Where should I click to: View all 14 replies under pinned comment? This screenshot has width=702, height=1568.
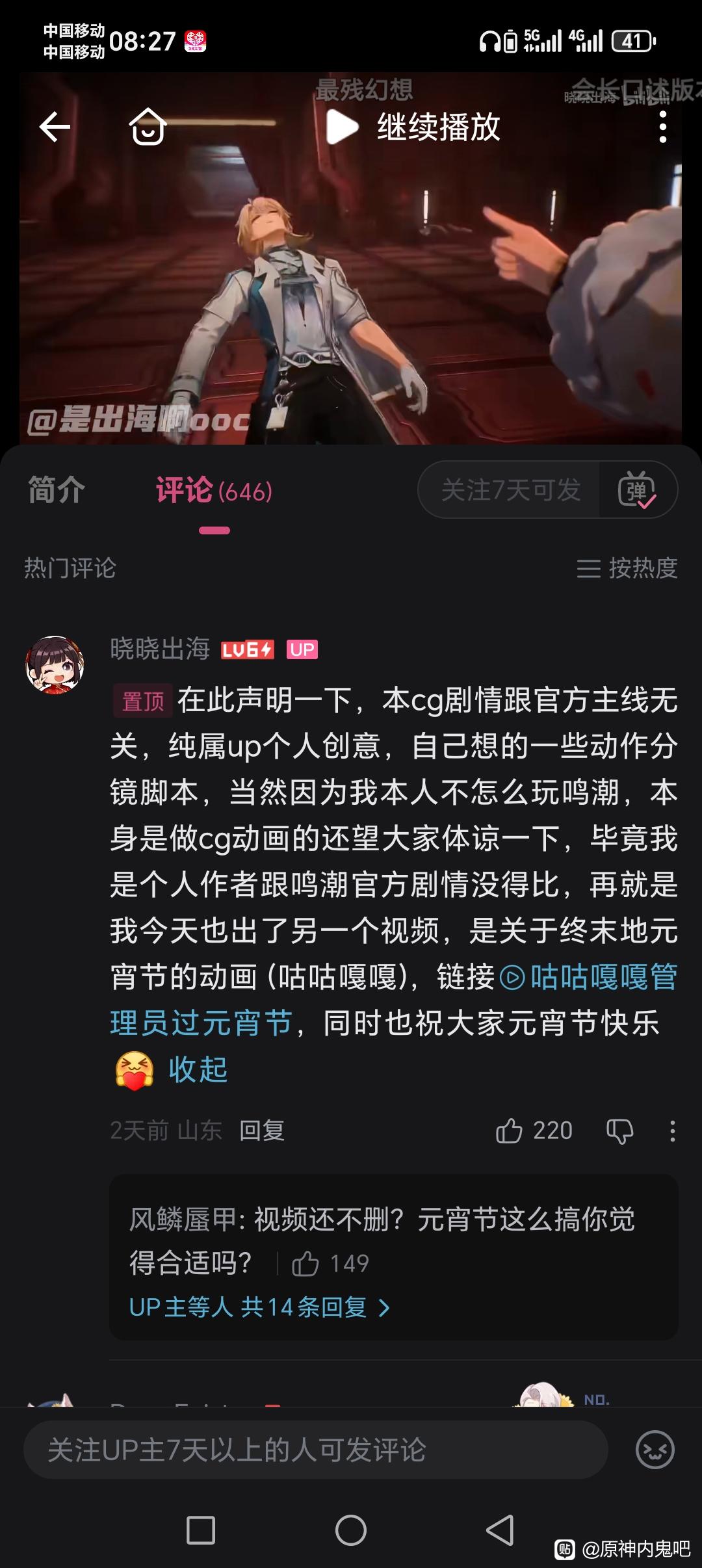click(259, 1307)
